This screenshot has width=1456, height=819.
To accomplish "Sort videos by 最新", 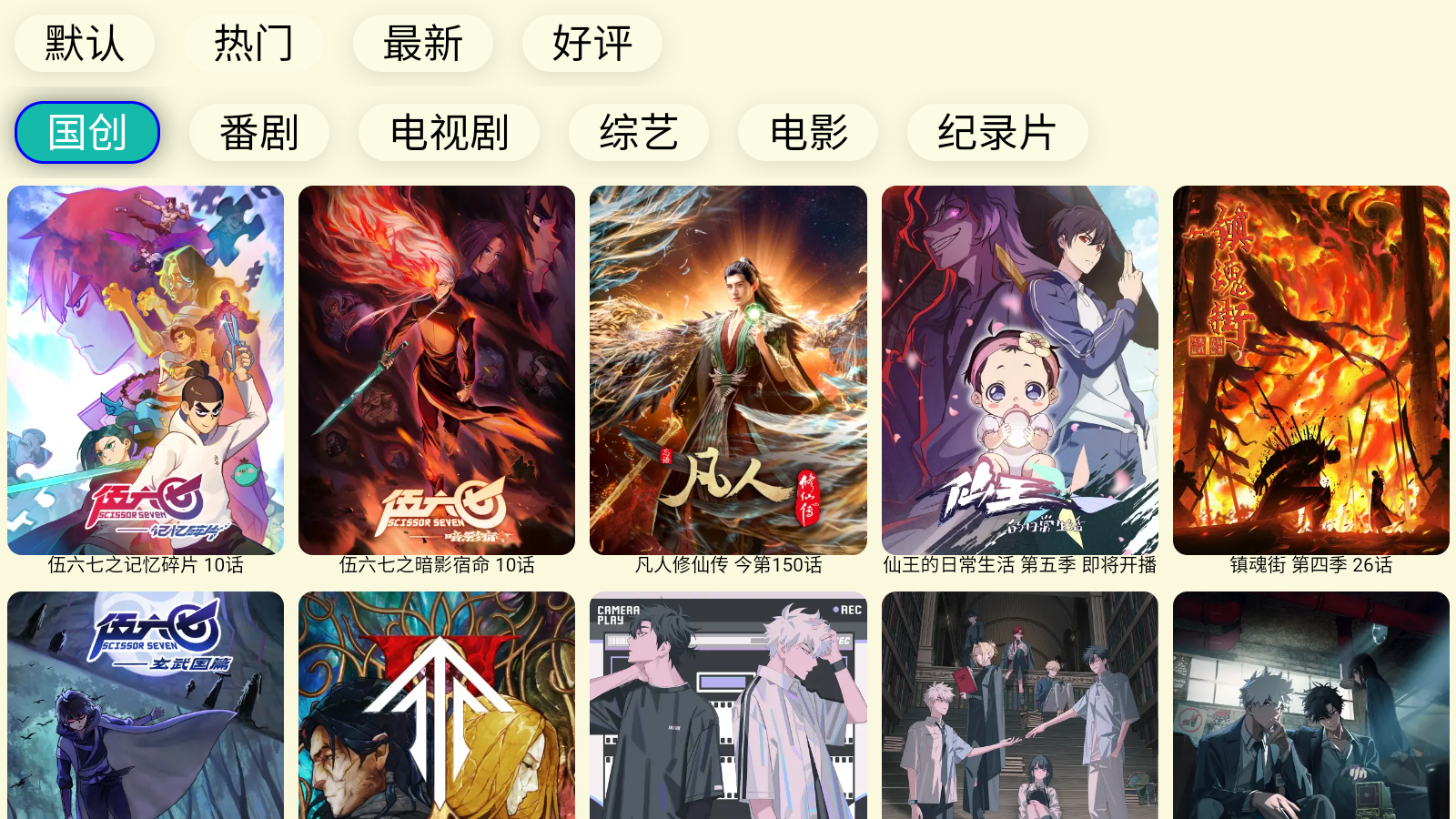I will (x=422, y=43).
